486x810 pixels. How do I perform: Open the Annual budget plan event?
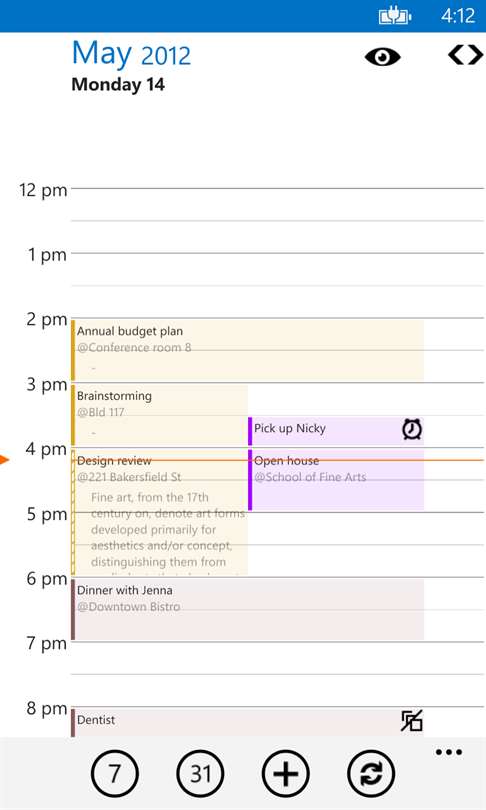247,351
